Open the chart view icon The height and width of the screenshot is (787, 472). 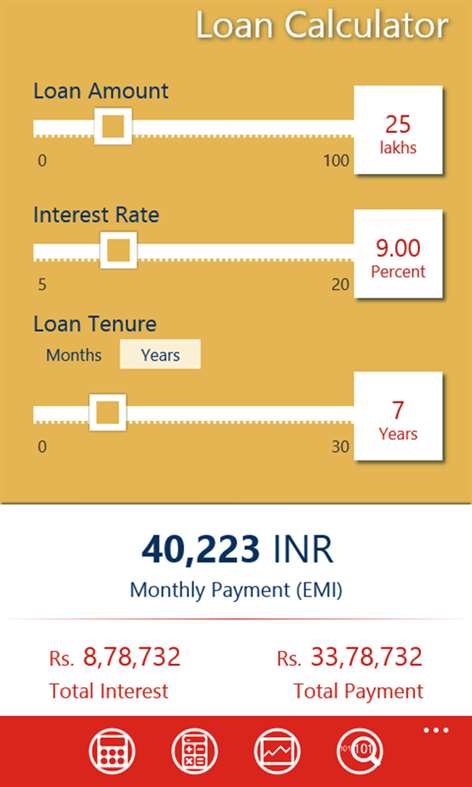[x=278, y=751]
